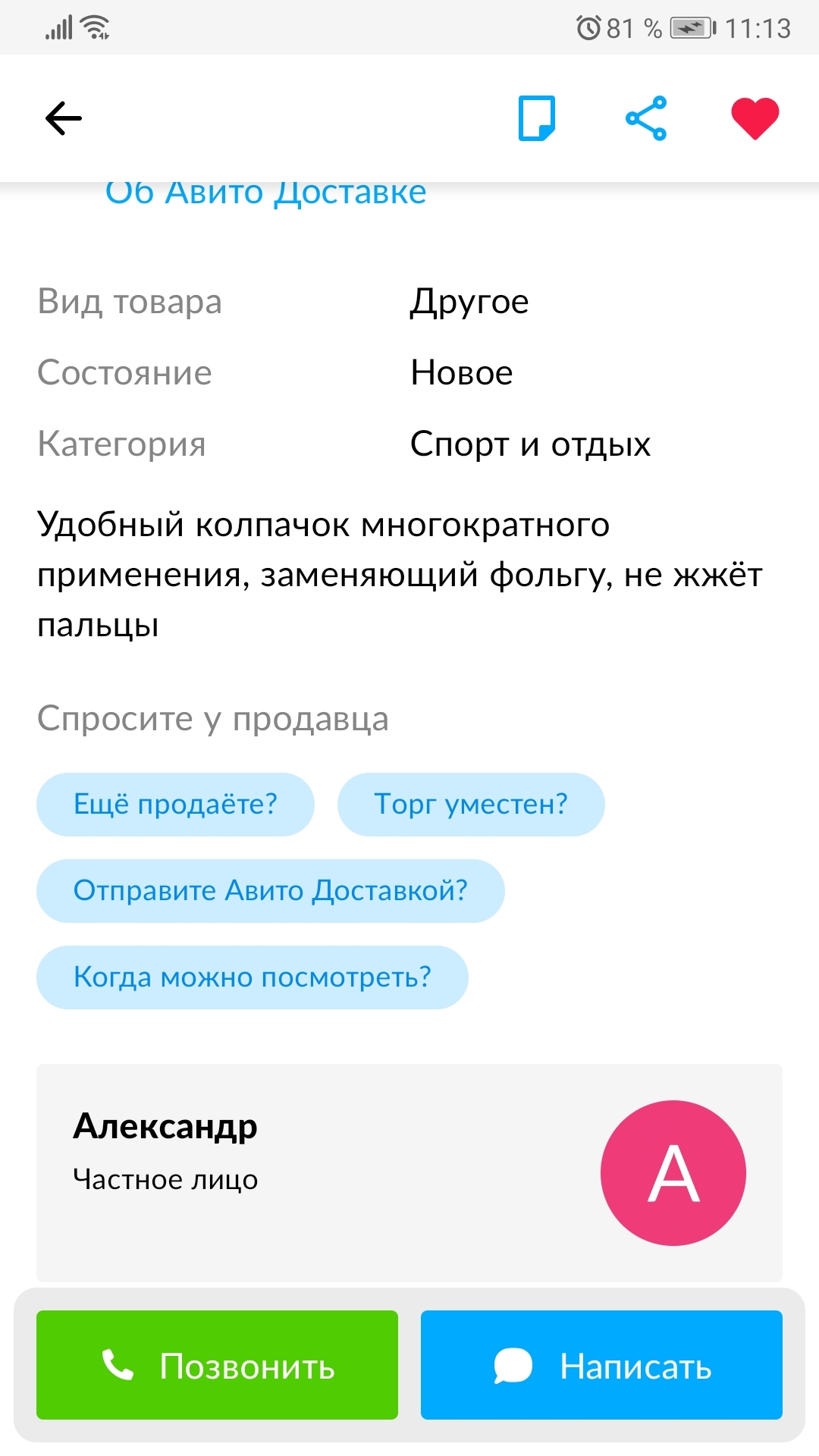
Task: Message the seller with Написать
Action: [601, 1365]
